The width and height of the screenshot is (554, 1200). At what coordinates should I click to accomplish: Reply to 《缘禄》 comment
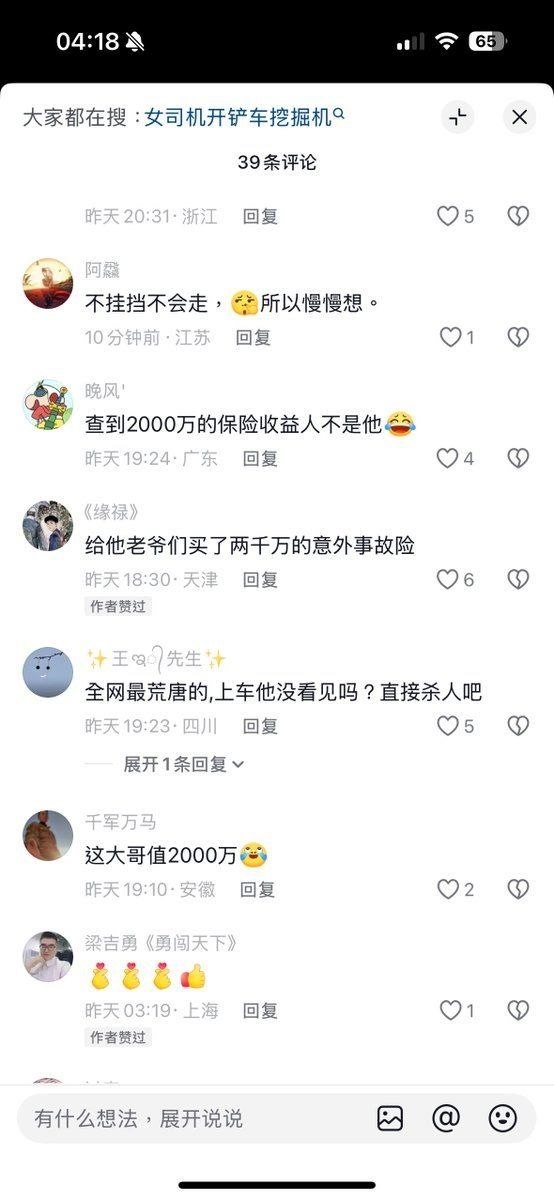click(261, 580)
